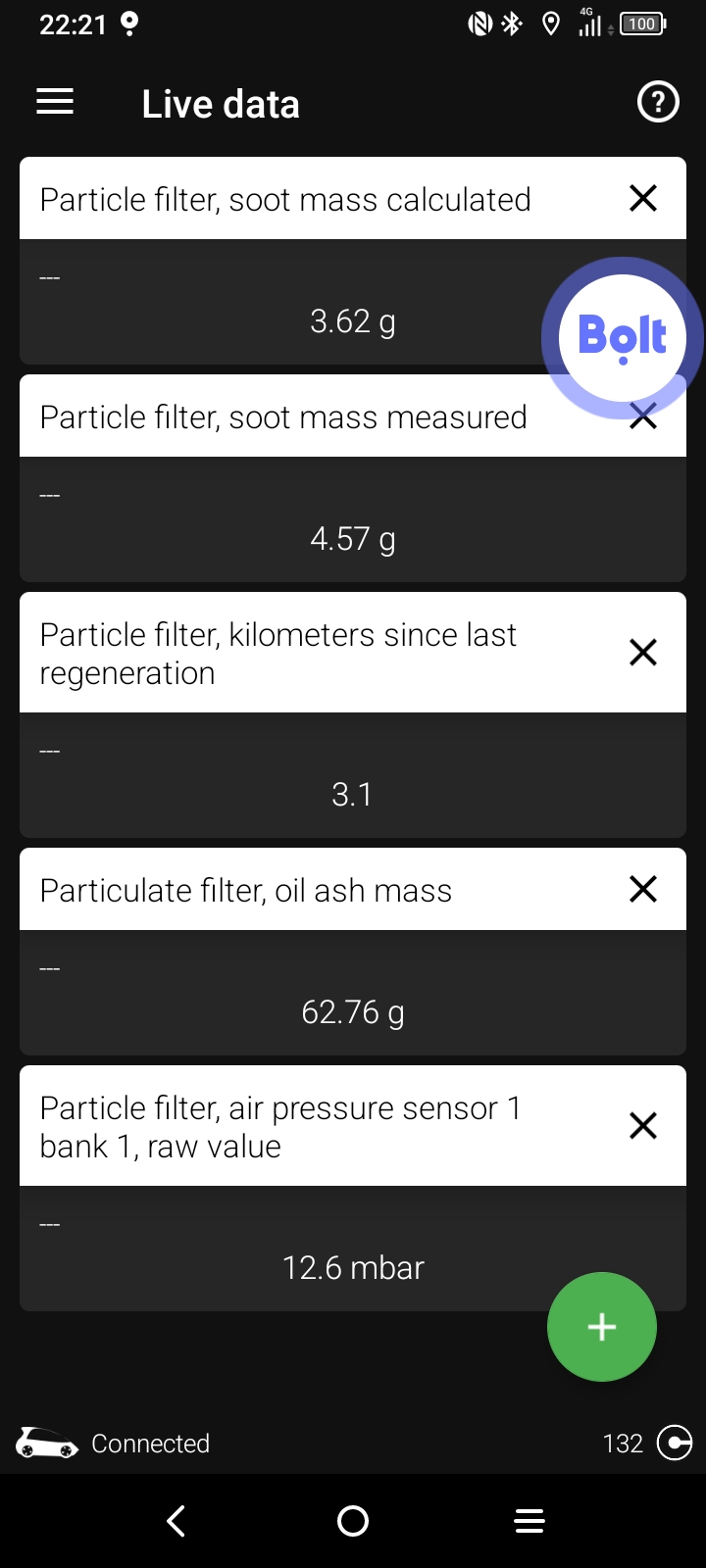Screen dimensions: 706x1568
Task: Remove the oil ash mass card
Action: (643, 890)
